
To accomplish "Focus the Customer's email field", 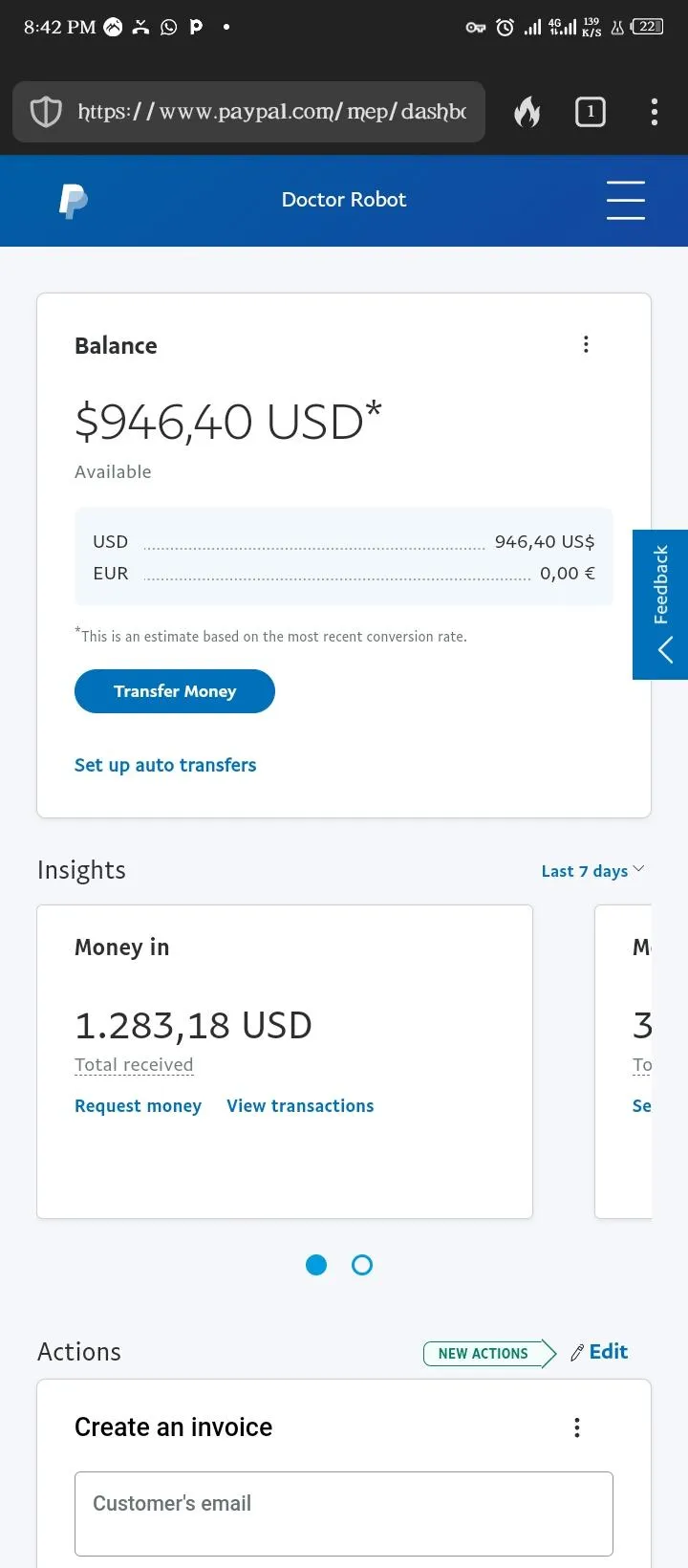I will pyautogui.click(x=344, y=1514).
